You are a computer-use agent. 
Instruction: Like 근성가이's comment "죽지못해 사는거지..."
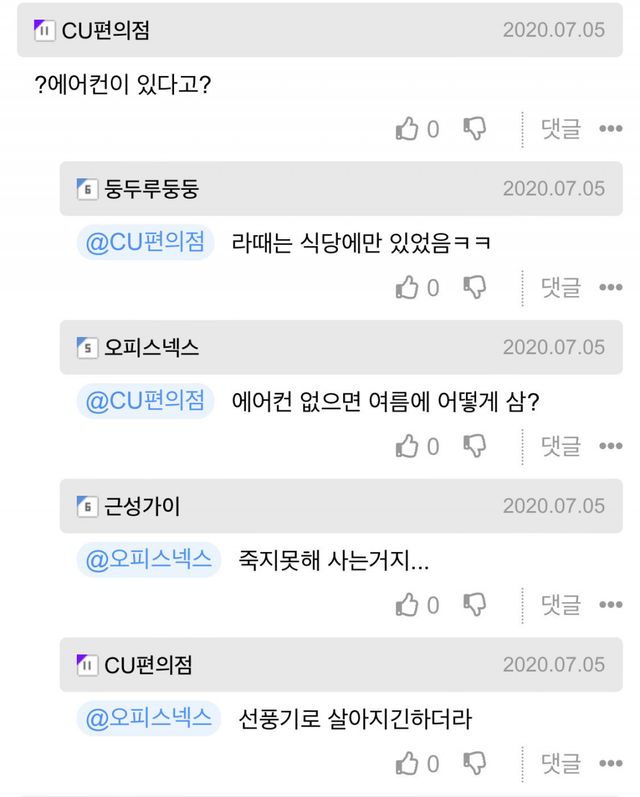pyautogui.click(x=407, y=604)
